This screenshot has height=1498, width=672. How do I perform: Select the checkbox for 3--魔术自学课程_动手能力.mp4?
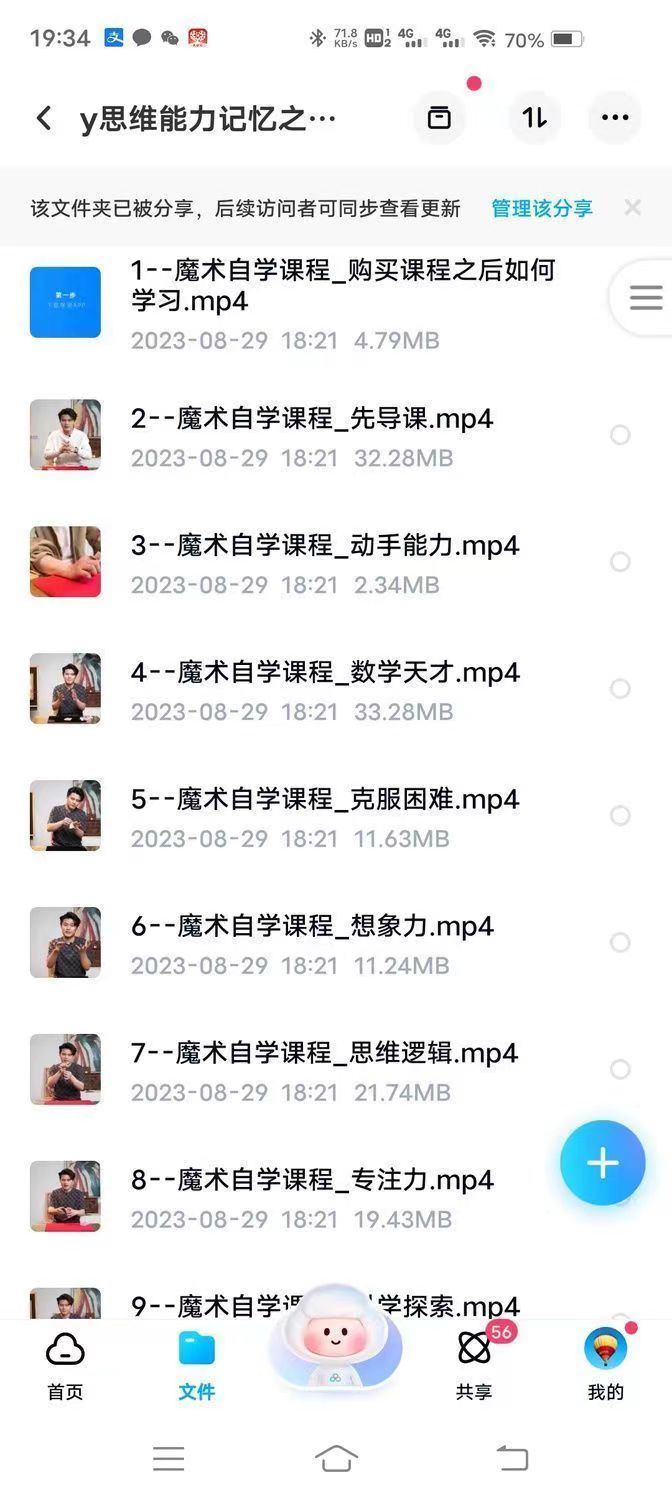click(620, 562)
